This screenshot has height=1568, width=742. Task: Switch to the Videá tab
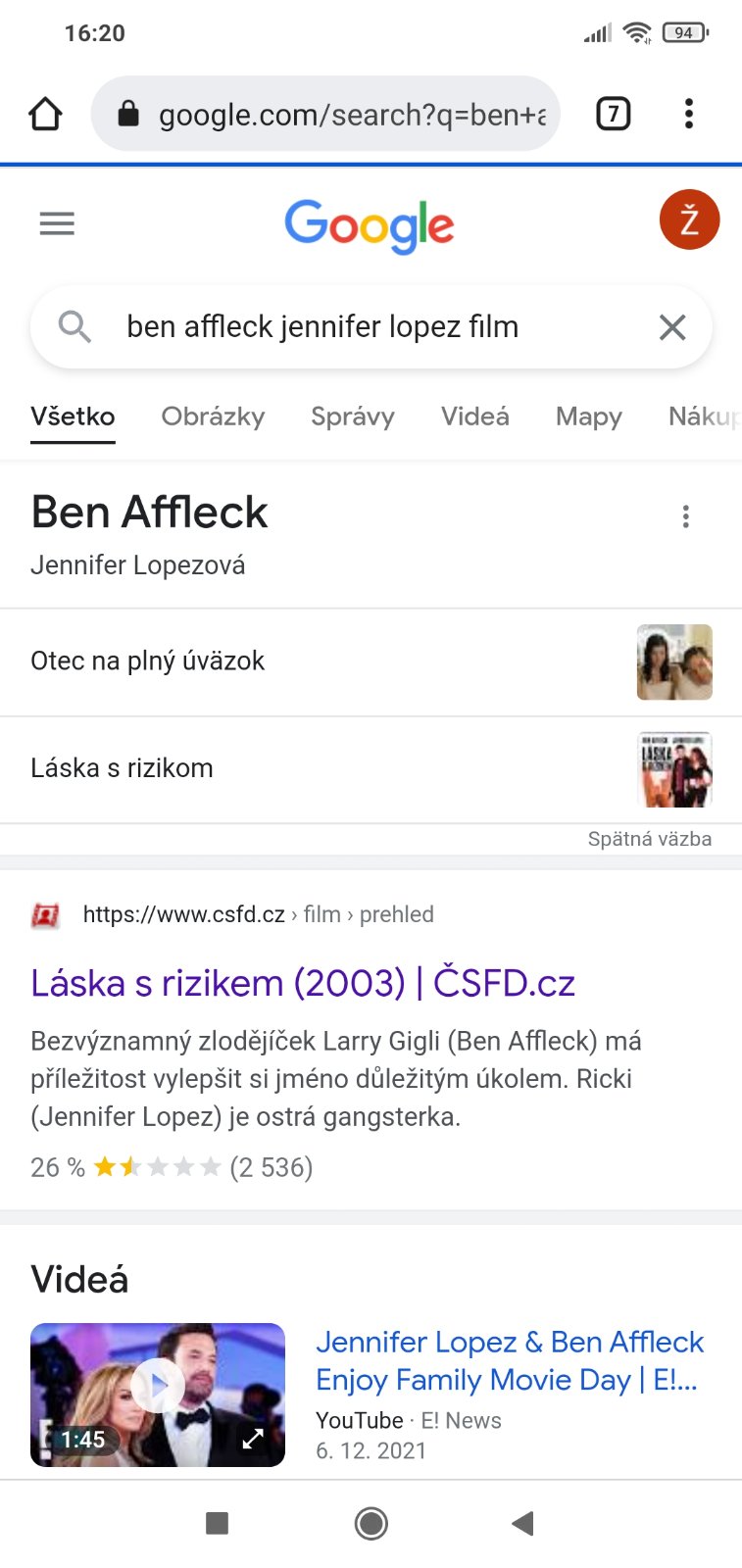point(475,416)
